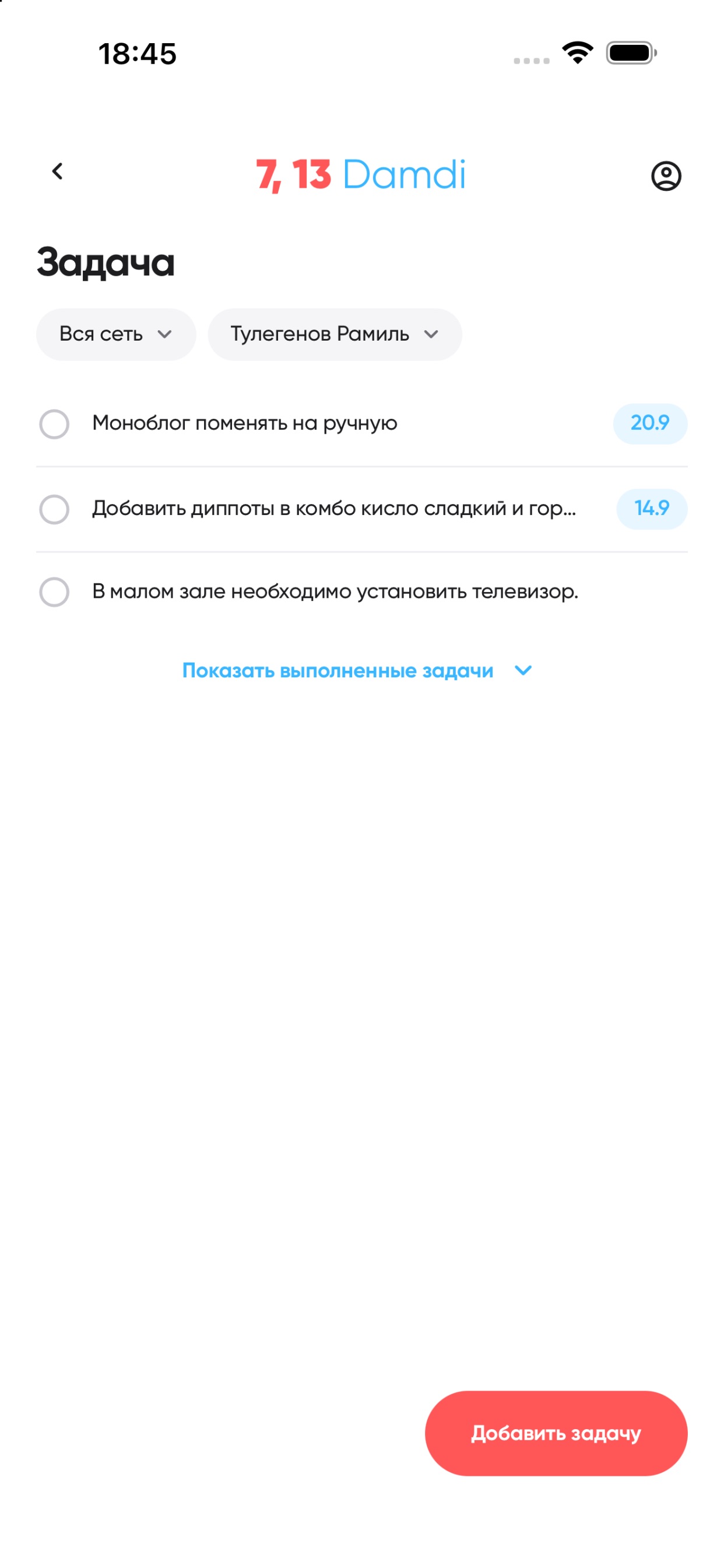Open the task Моноблог поменять на ручную
The width and height of the screenshot is (724, 1568).
[x=245, y=423]
